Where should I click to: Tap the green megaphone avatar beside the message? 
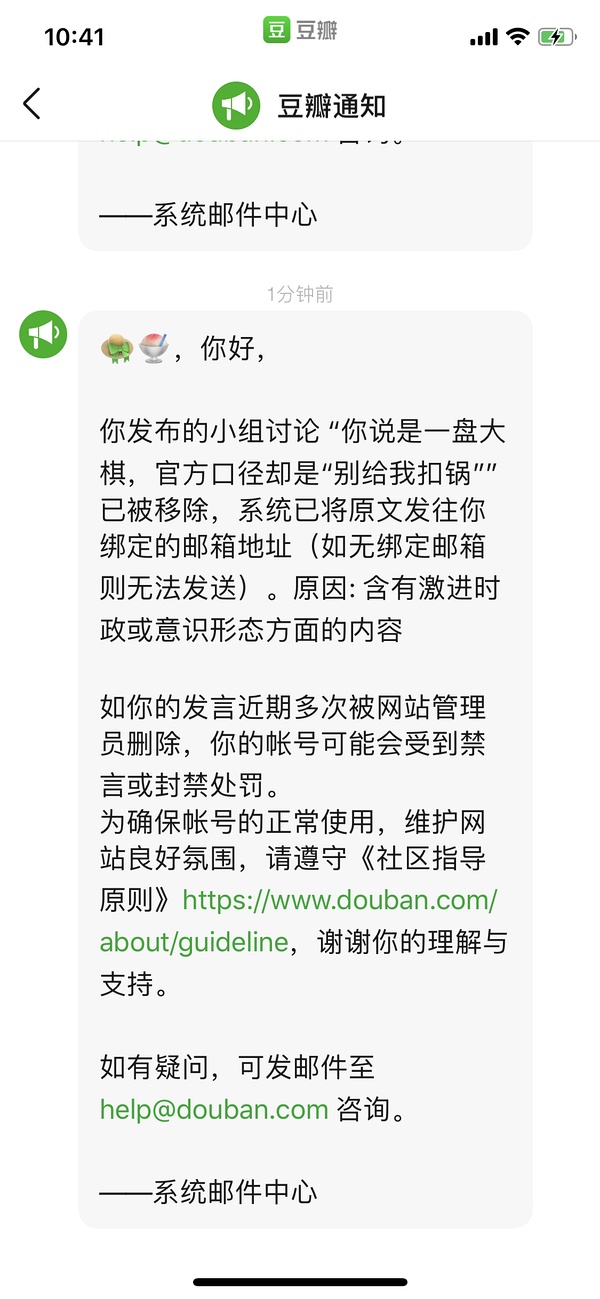click(x=44, y=334)
